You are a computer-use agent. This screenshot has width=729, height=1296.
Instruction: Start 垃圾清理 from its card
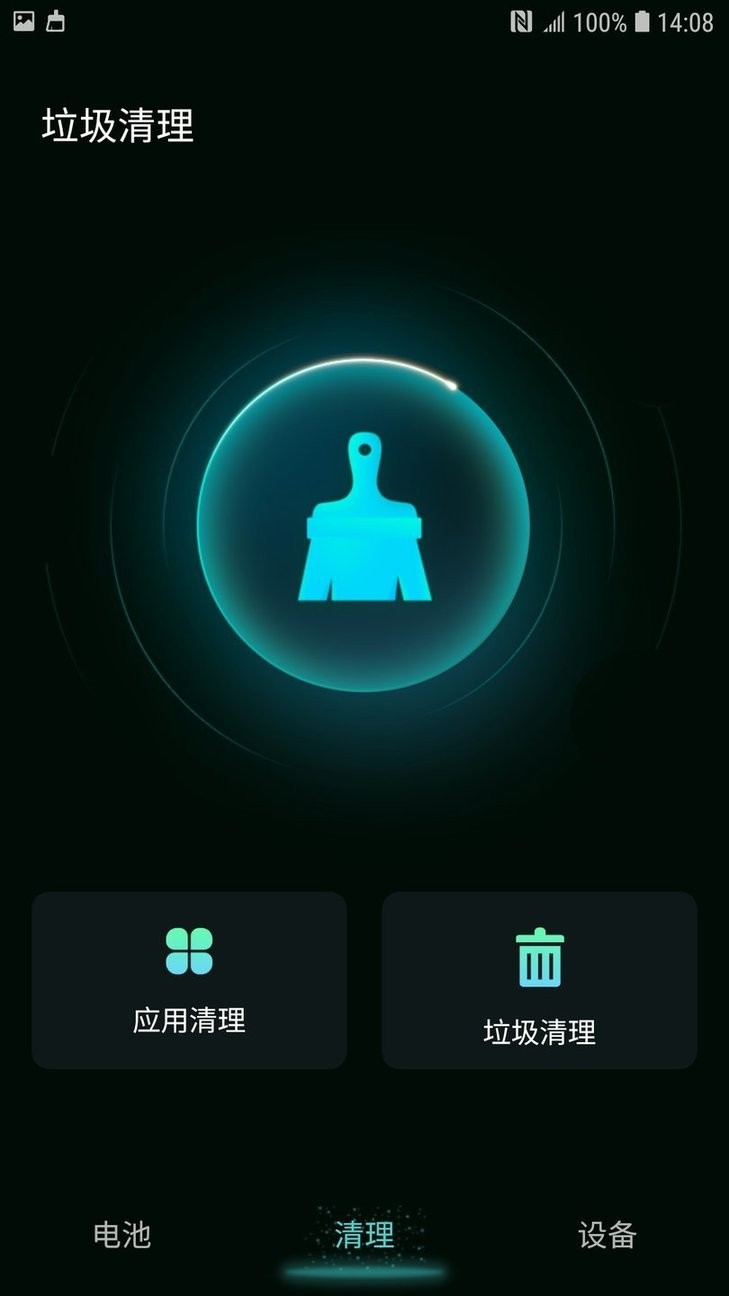[x=540, y=980]
